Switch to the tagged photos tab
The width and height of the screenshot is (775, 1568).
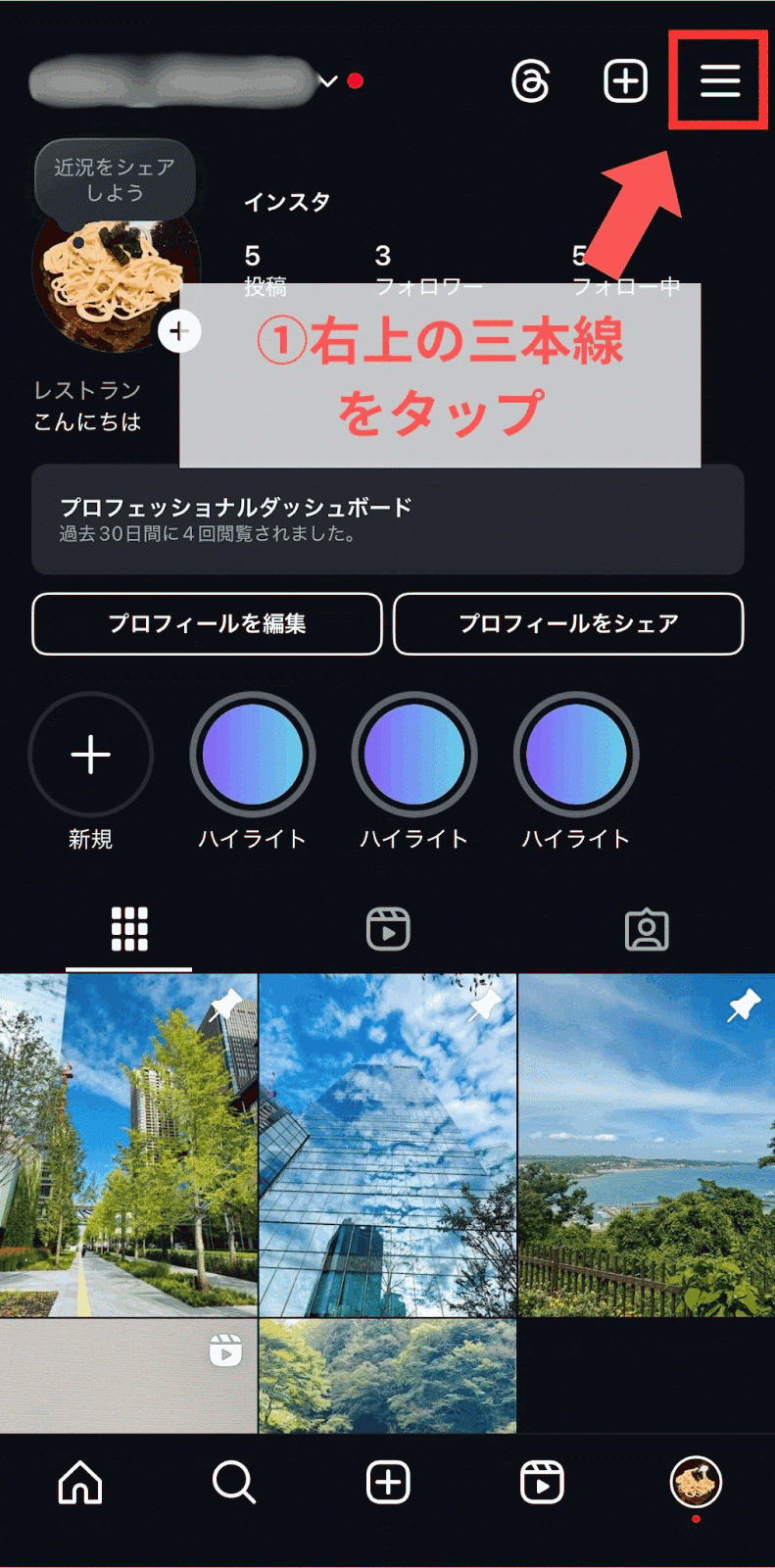pyautogui.click(x=647, y=929)
